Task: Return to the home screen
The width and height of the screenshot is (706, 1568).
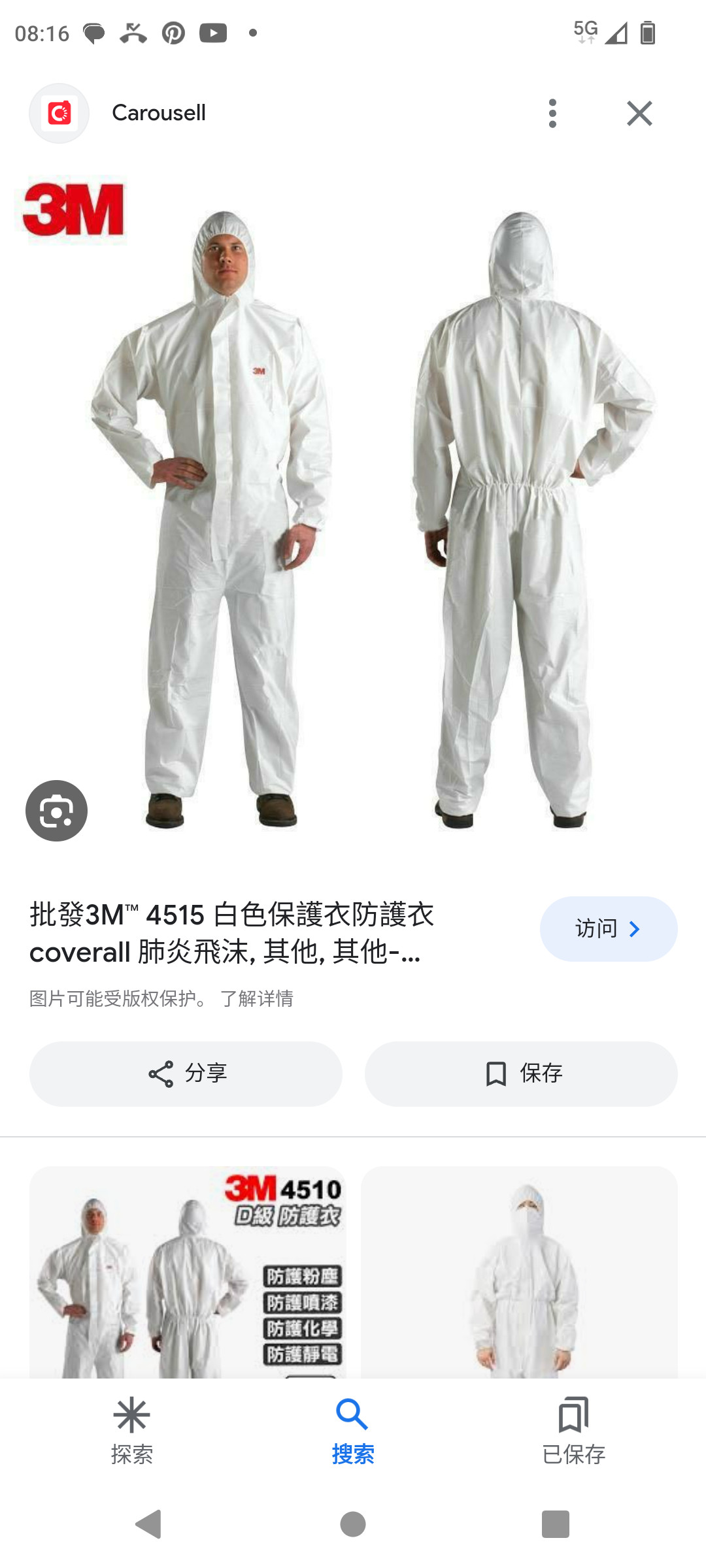Action: point(353,1524)
